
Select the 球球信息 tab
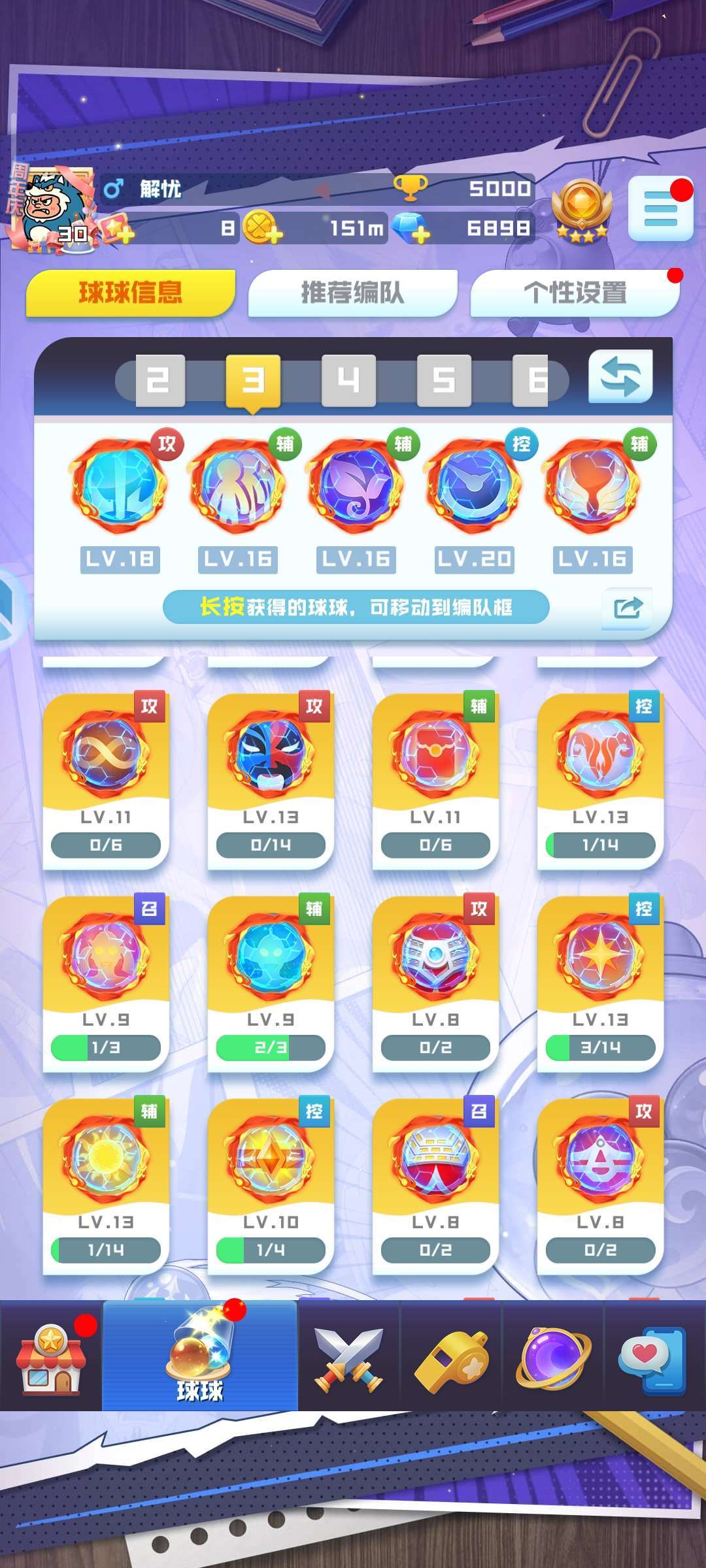click(x=130, y=293)
